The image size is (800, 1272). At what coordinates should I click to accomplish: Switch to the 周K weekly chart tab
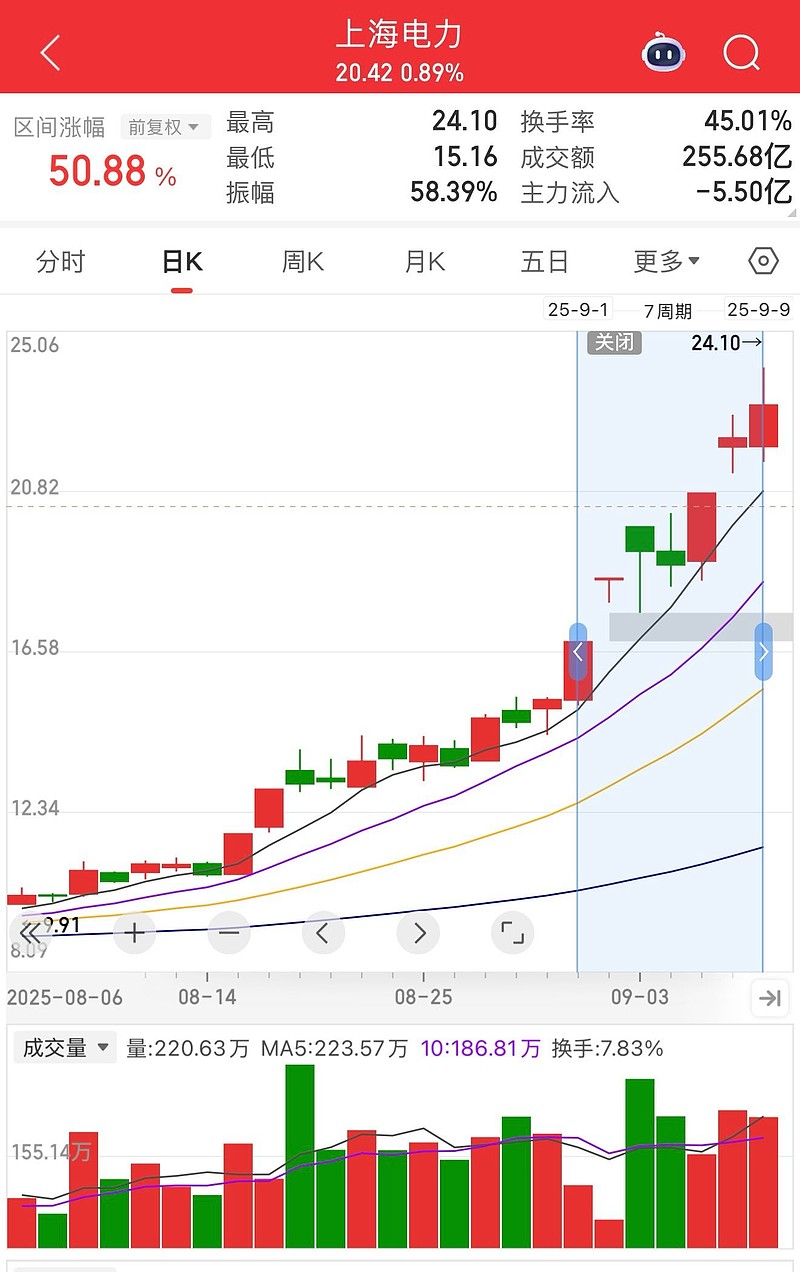tap(300, 261)
